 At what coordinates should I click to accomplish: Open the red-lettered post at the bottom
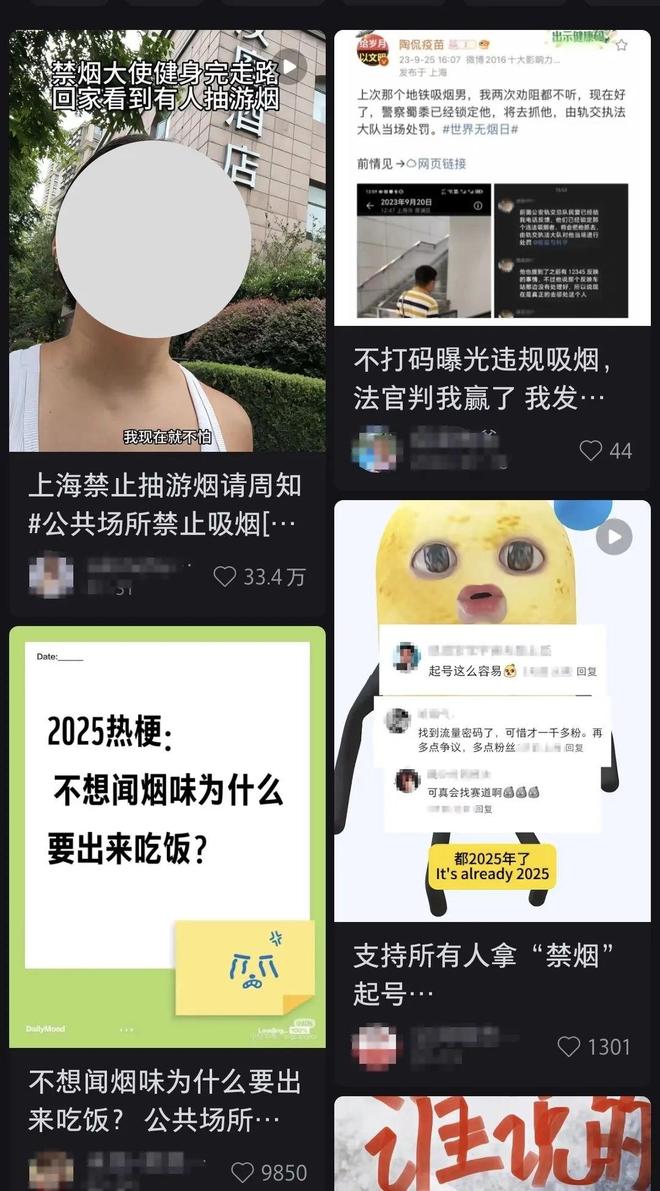pos(492,1145)
